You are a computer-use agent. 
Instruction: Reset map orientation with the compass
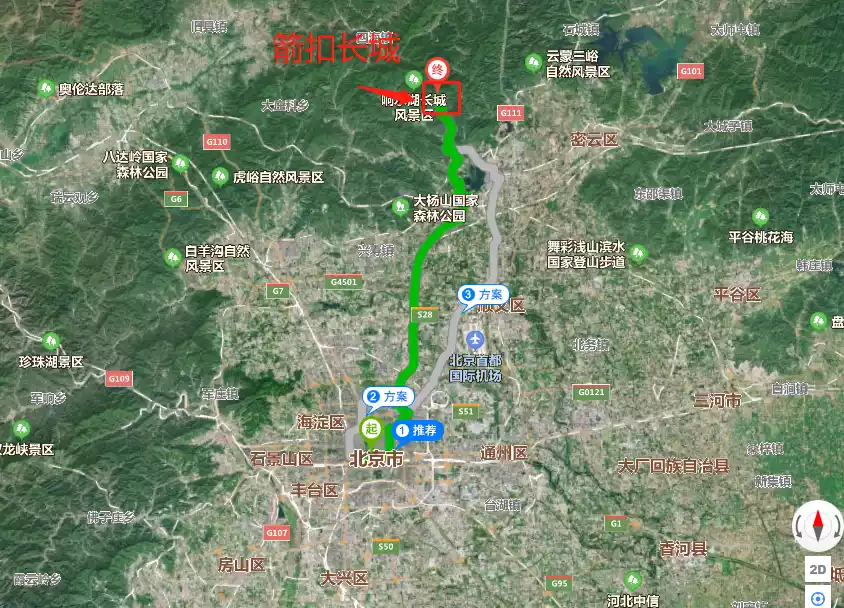tap(818, 525)
